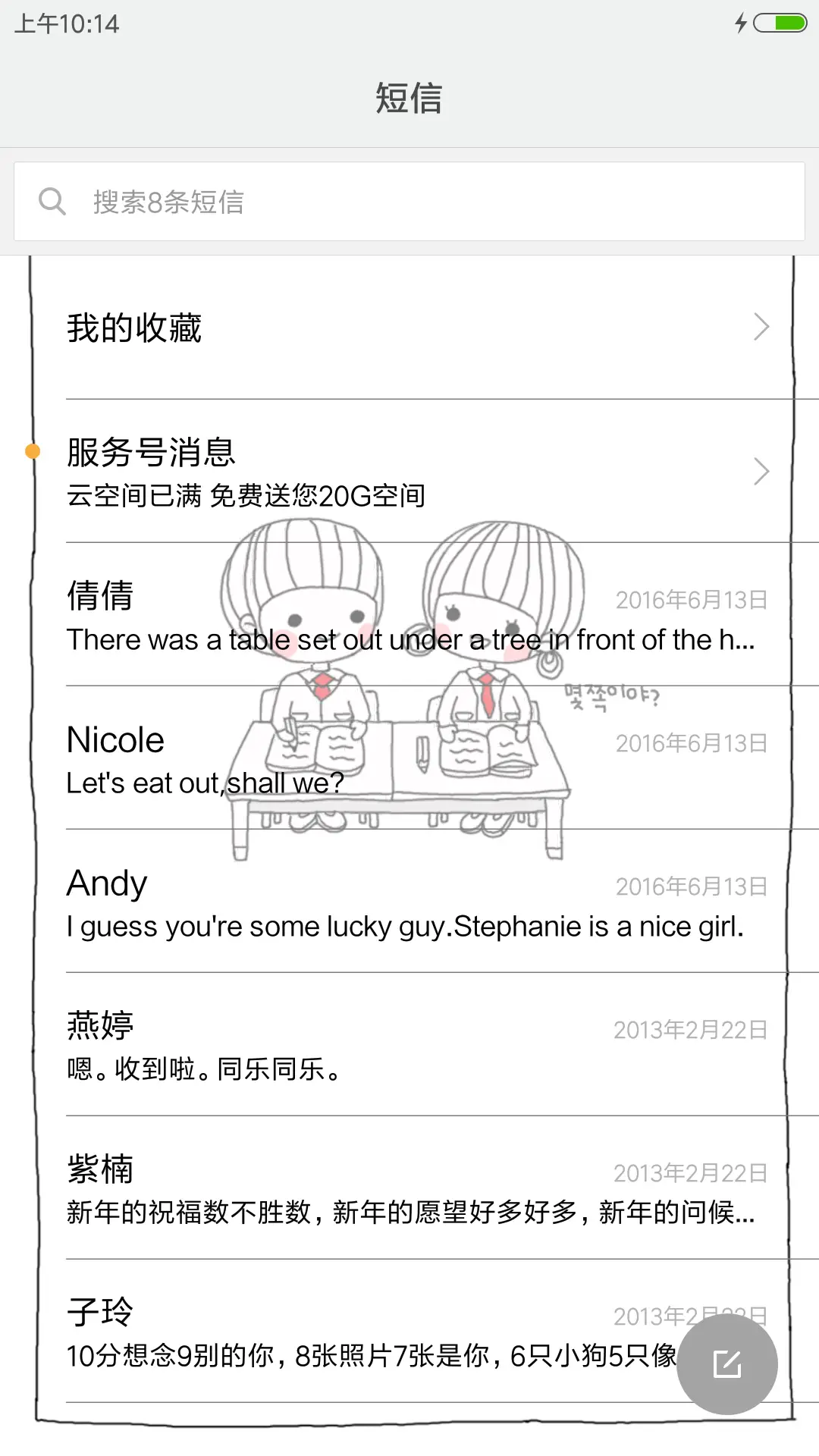Click the orange unread dot beside 服务号消息
This screenshot has height=1456, width=819.
31,453
